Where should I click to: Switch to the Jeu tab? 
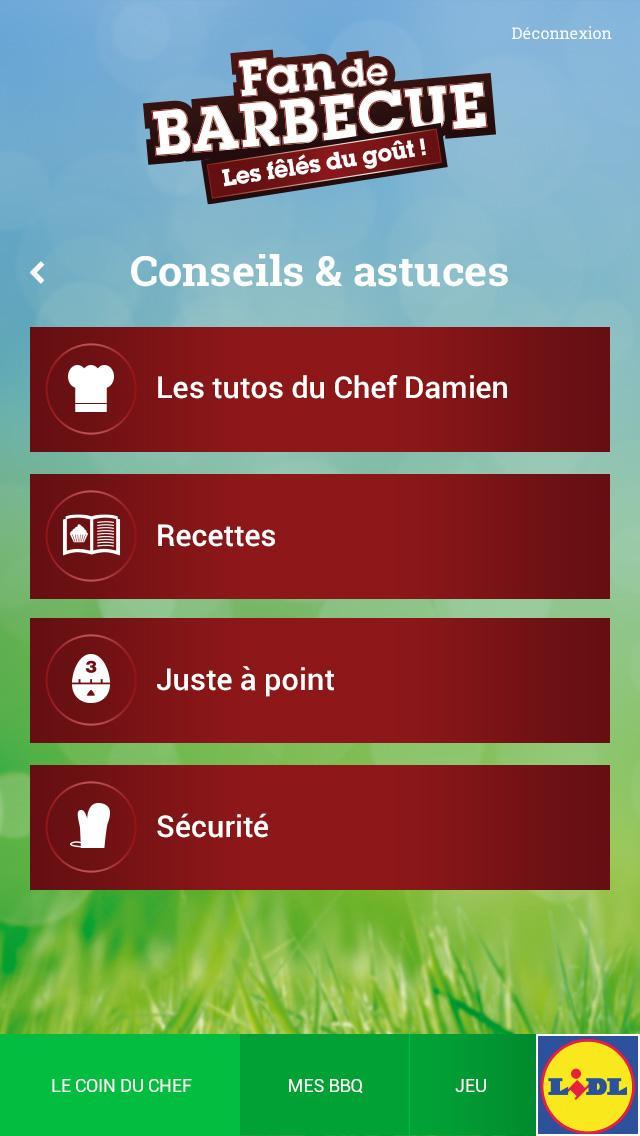click(471, 1085)
